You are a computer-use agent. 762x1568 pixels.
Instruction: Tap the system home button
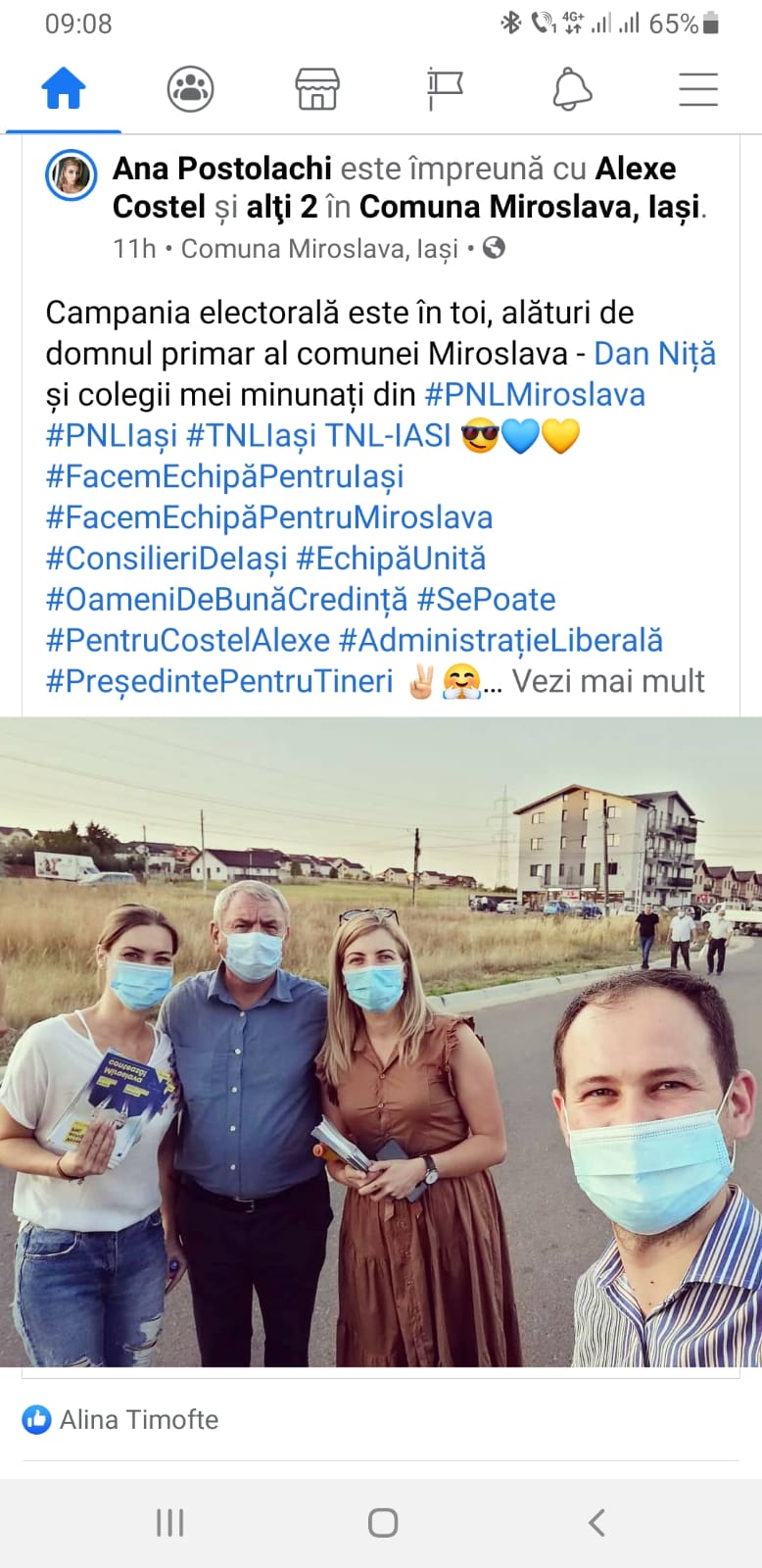(382, 1522)
